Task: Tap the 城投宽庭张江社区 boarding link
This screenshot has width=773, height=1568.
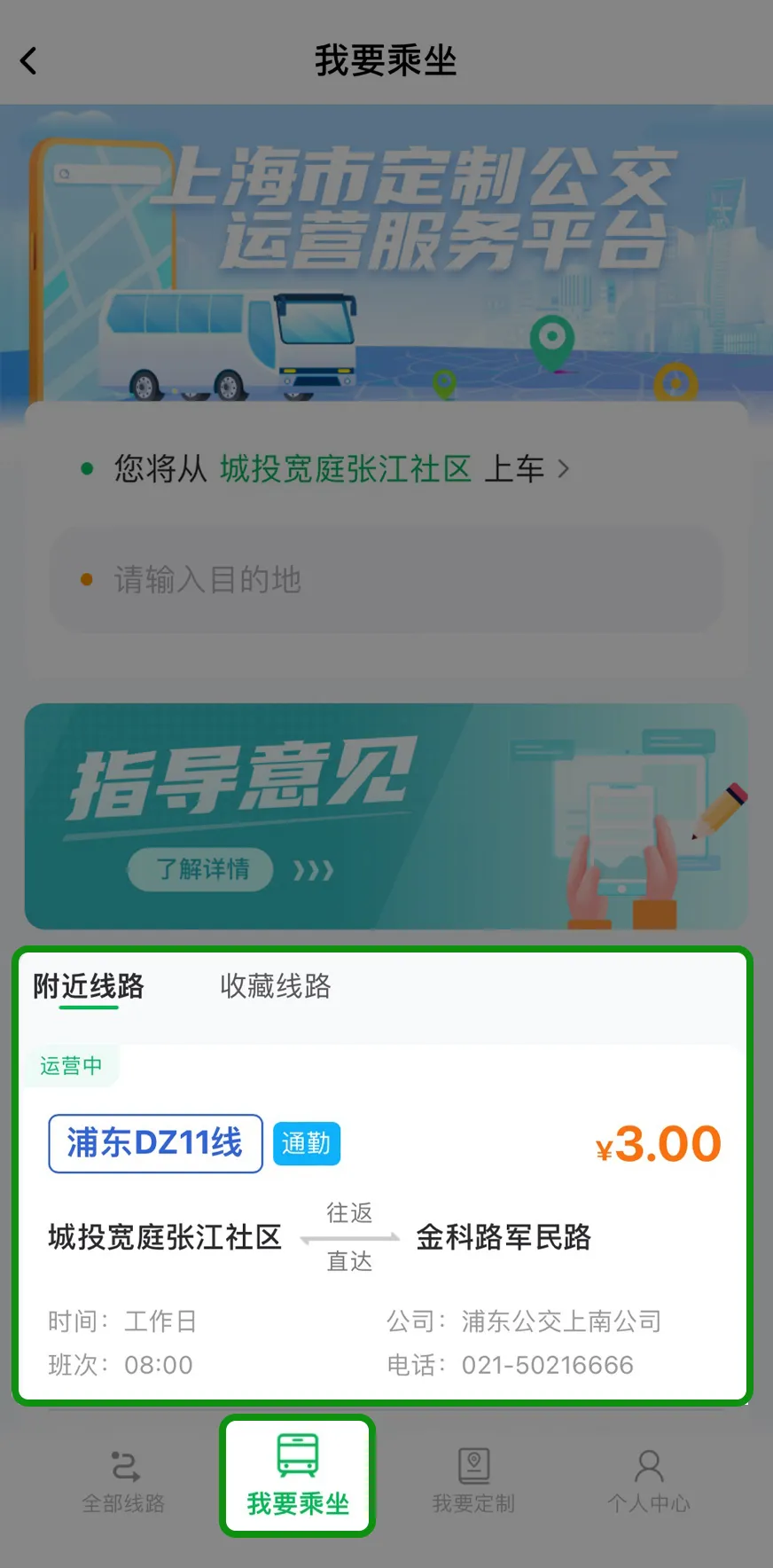Action: [346, 468]
